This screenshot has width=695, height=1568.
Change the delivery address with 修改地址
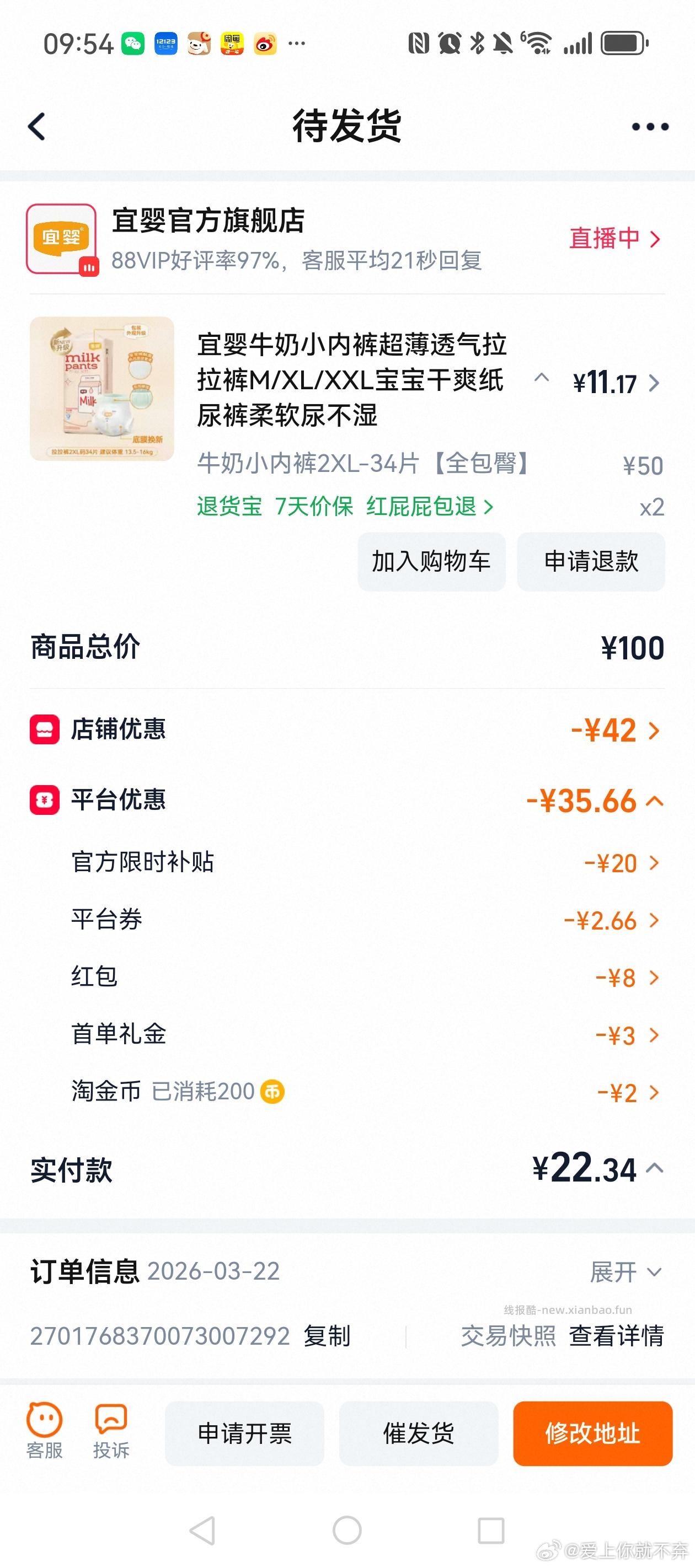(x=592, y=1433)
